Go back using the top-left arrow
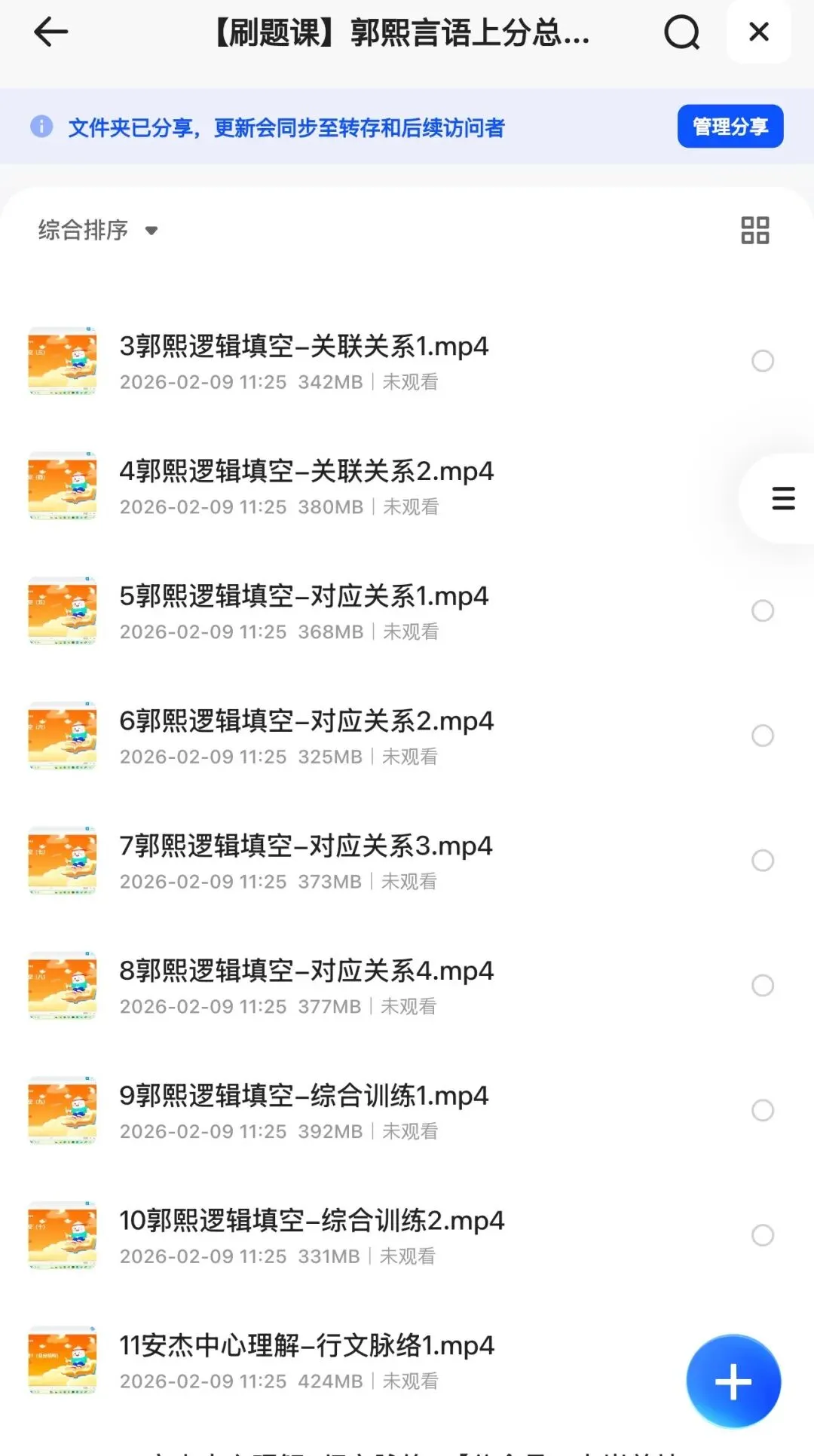Image resolution: width=814 pixels, height=1456 pixels. (51, 32)
